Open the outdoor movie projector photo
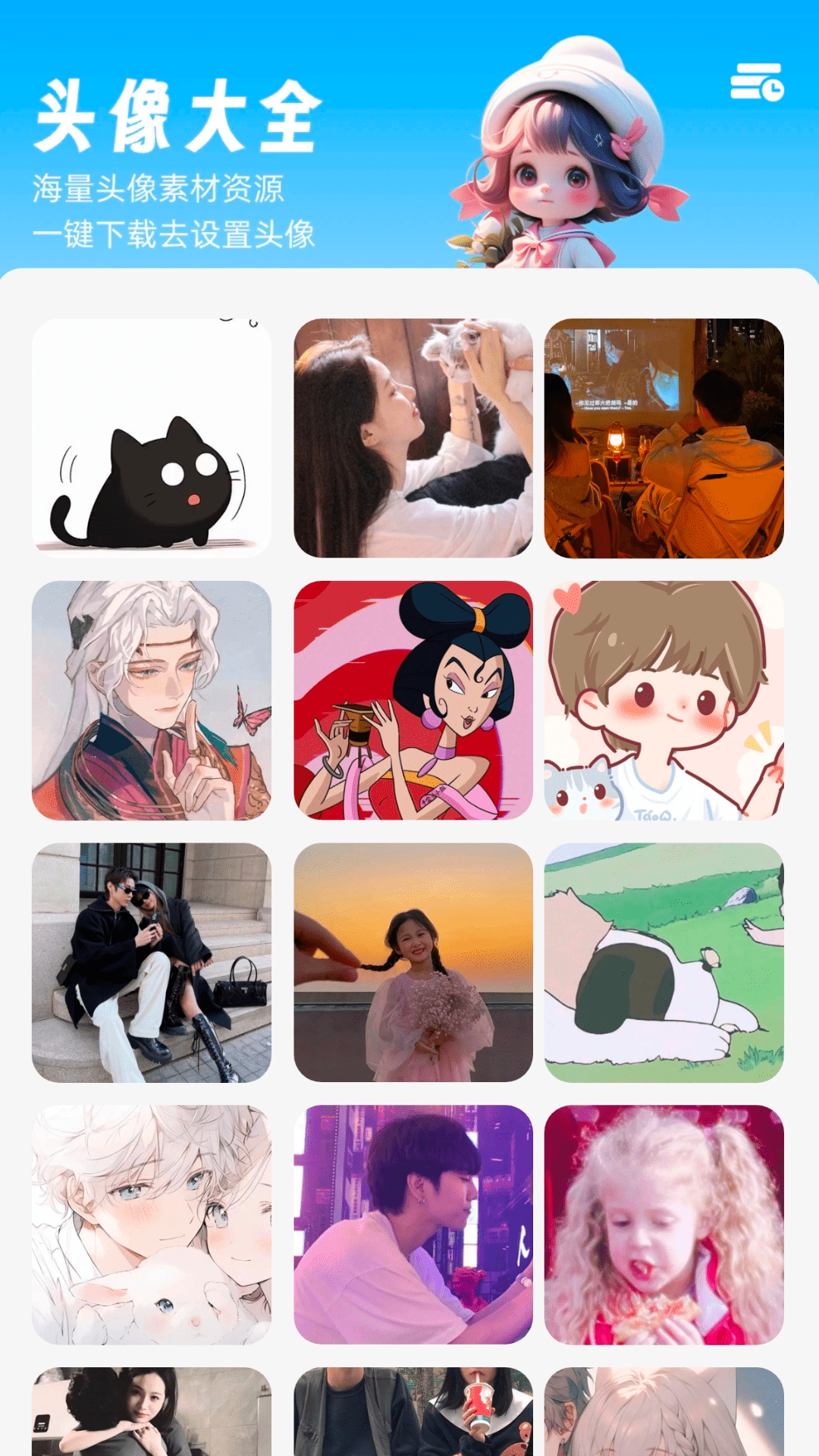The height and width of the screenshot is (1456, 819). (664, 438)
